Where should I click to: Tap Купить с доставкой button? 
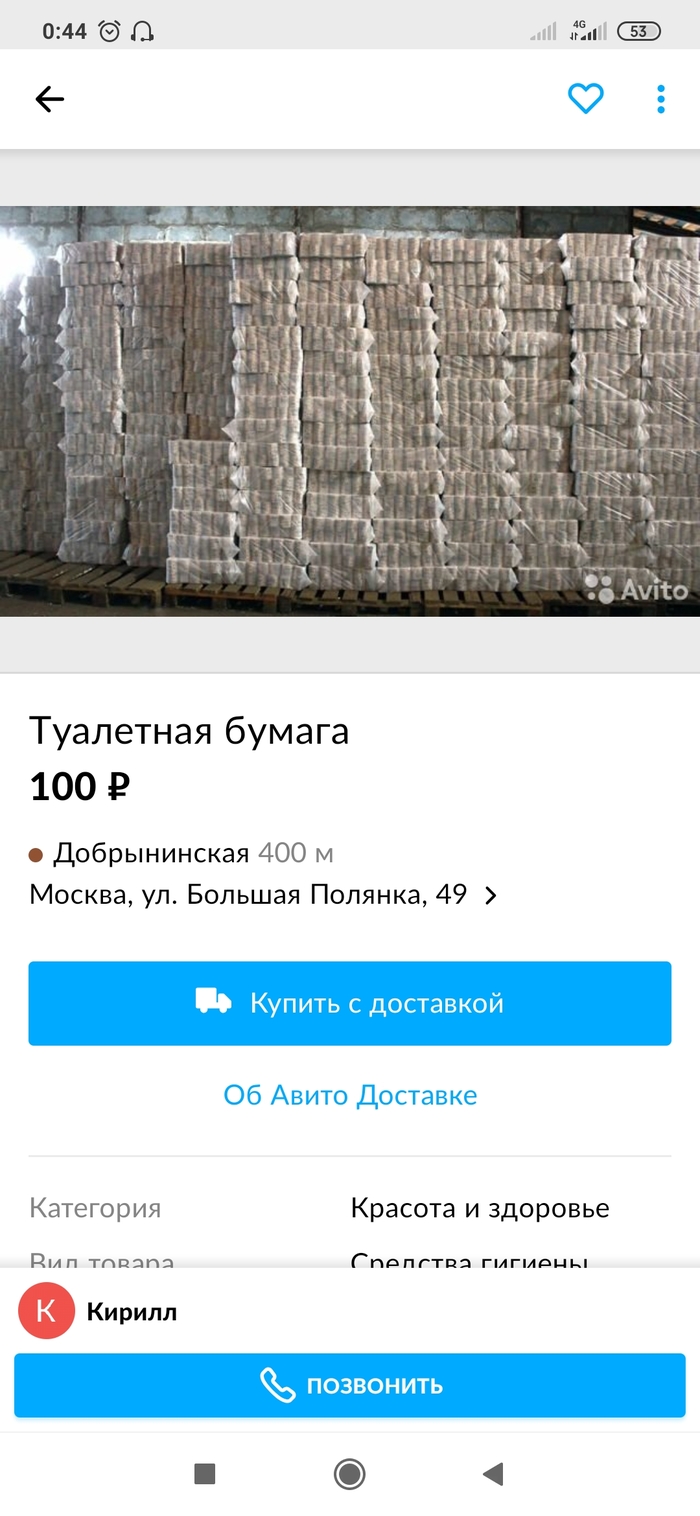click(350, 1003)
